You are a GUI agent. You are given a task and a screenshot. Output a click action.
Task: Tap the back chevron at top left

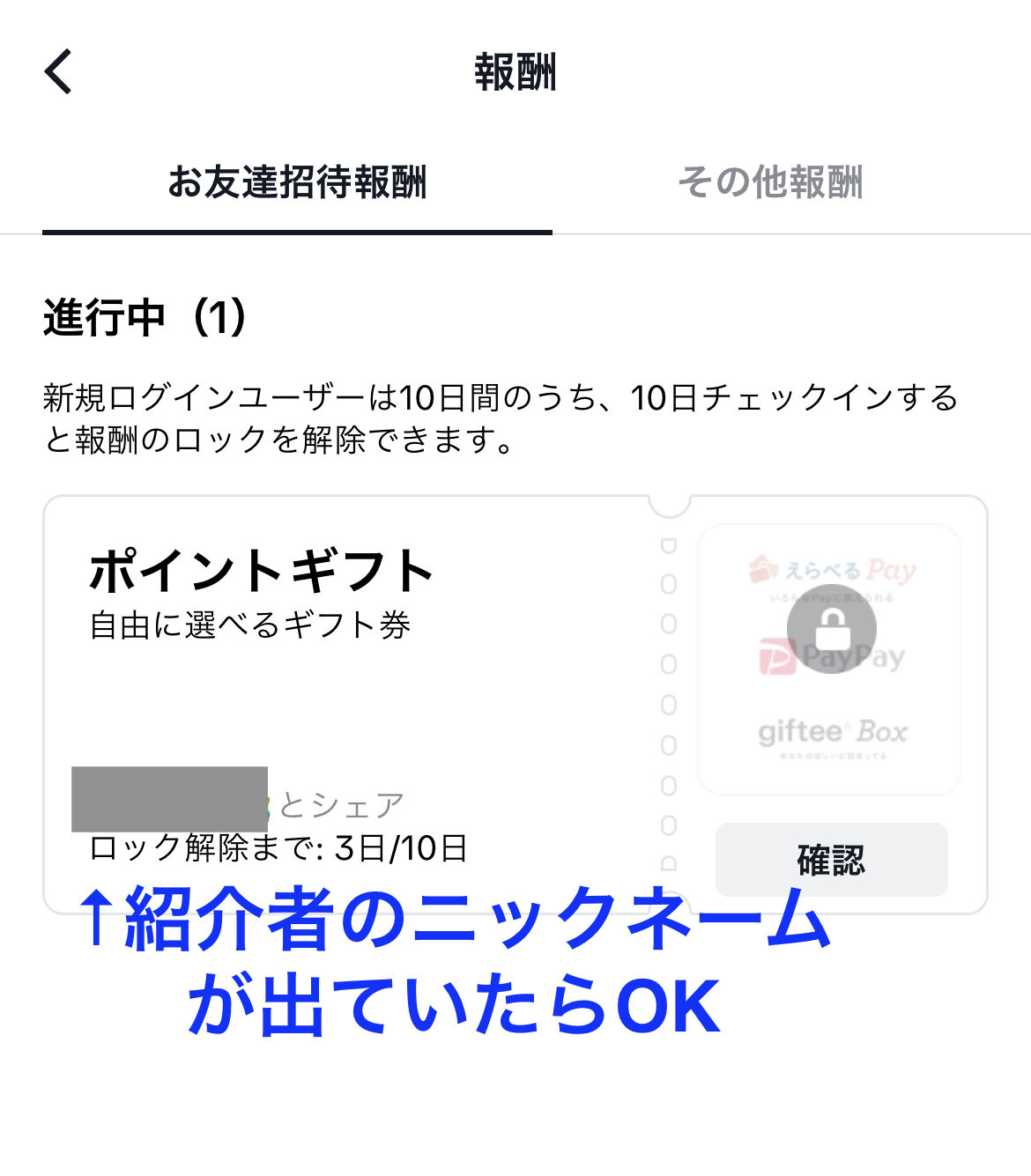tap(57, 74)
